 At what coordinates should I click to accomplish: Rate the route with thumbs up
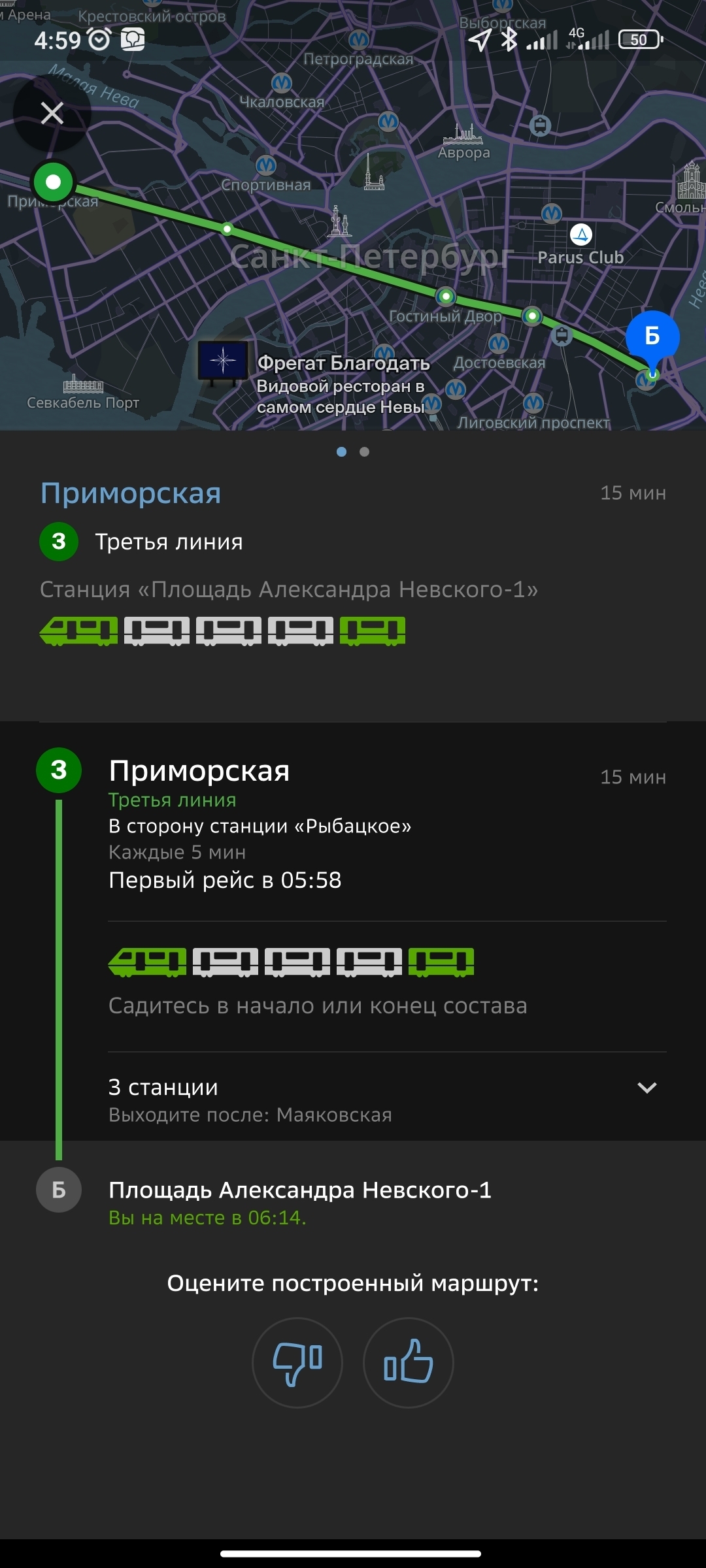(408, 1362)
